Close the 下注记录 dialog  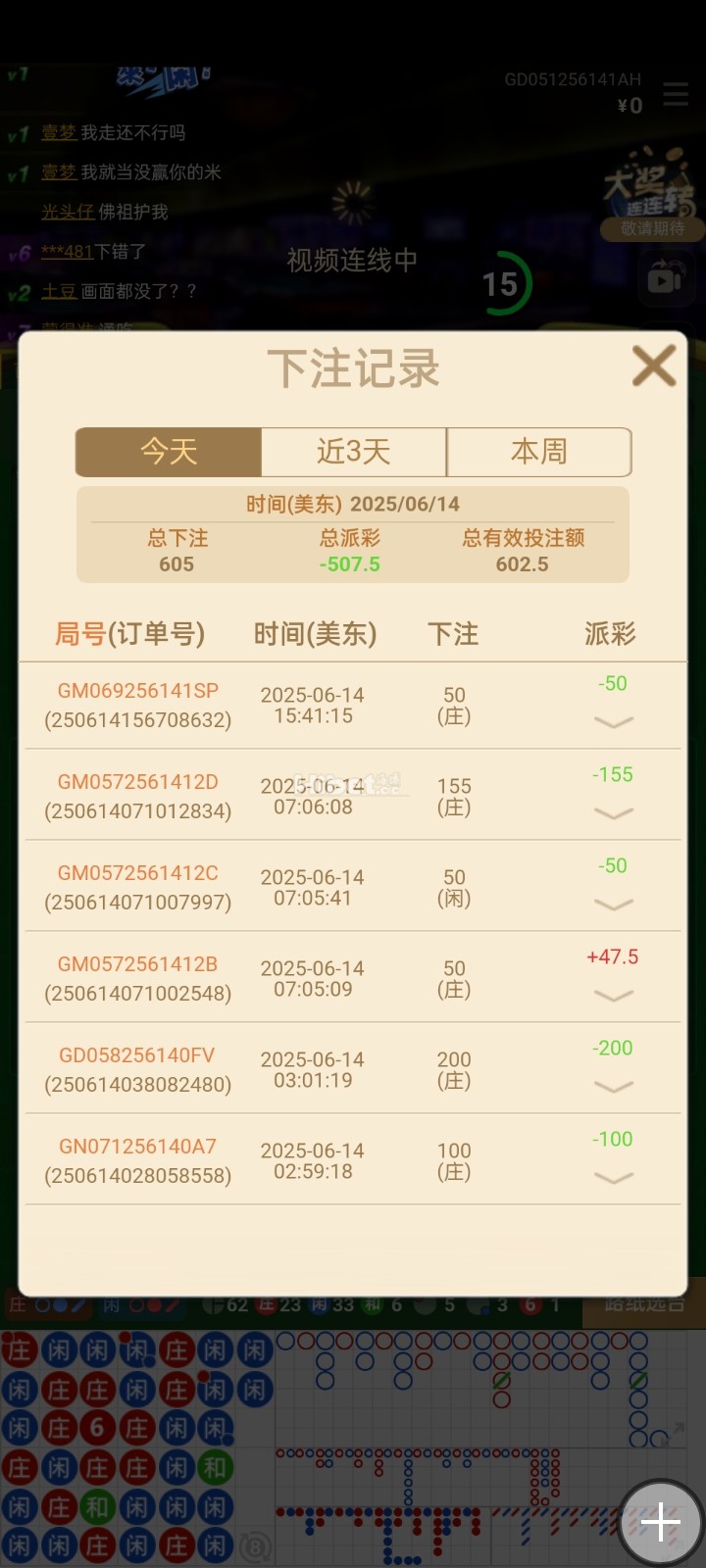tap(653, 366)
